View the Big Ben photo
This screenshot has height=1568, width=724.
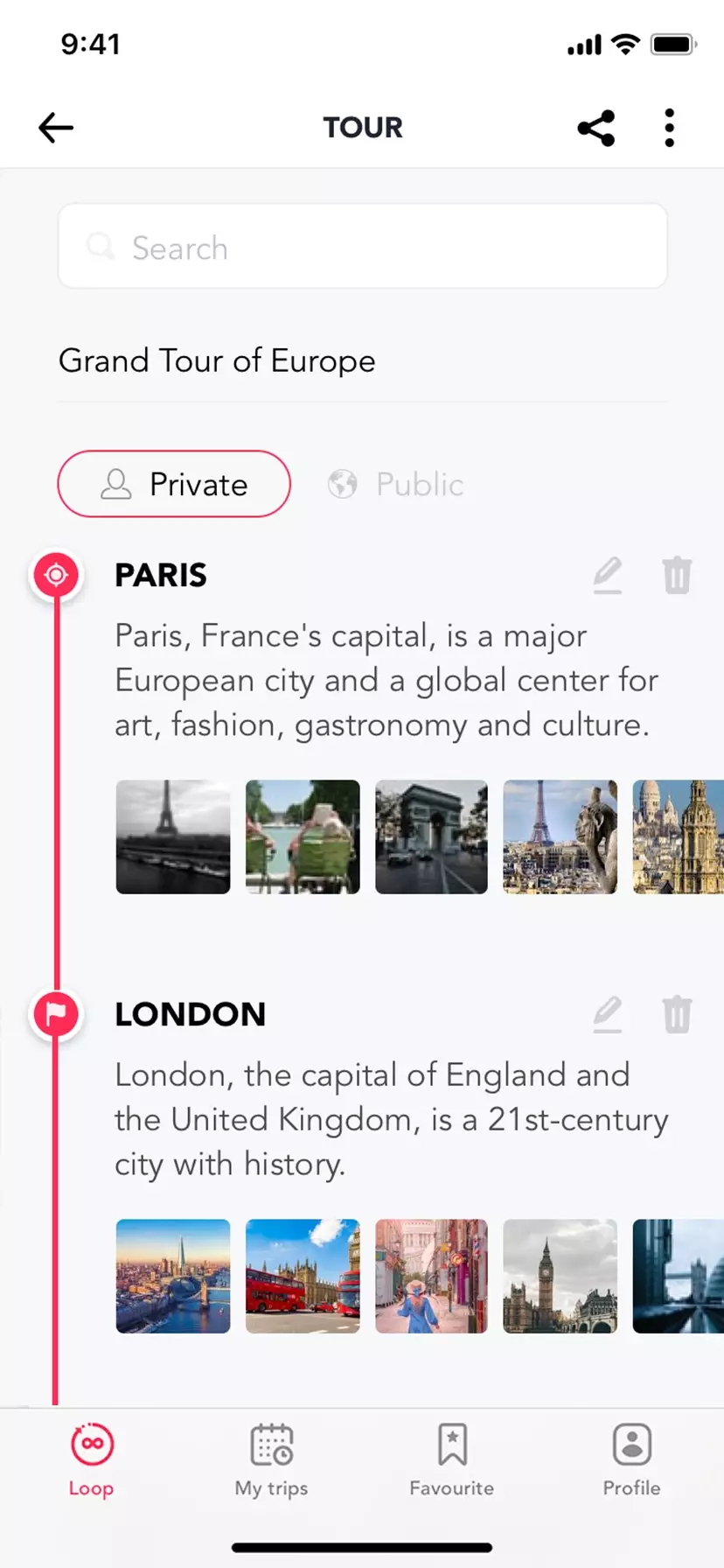point(560,1276)
